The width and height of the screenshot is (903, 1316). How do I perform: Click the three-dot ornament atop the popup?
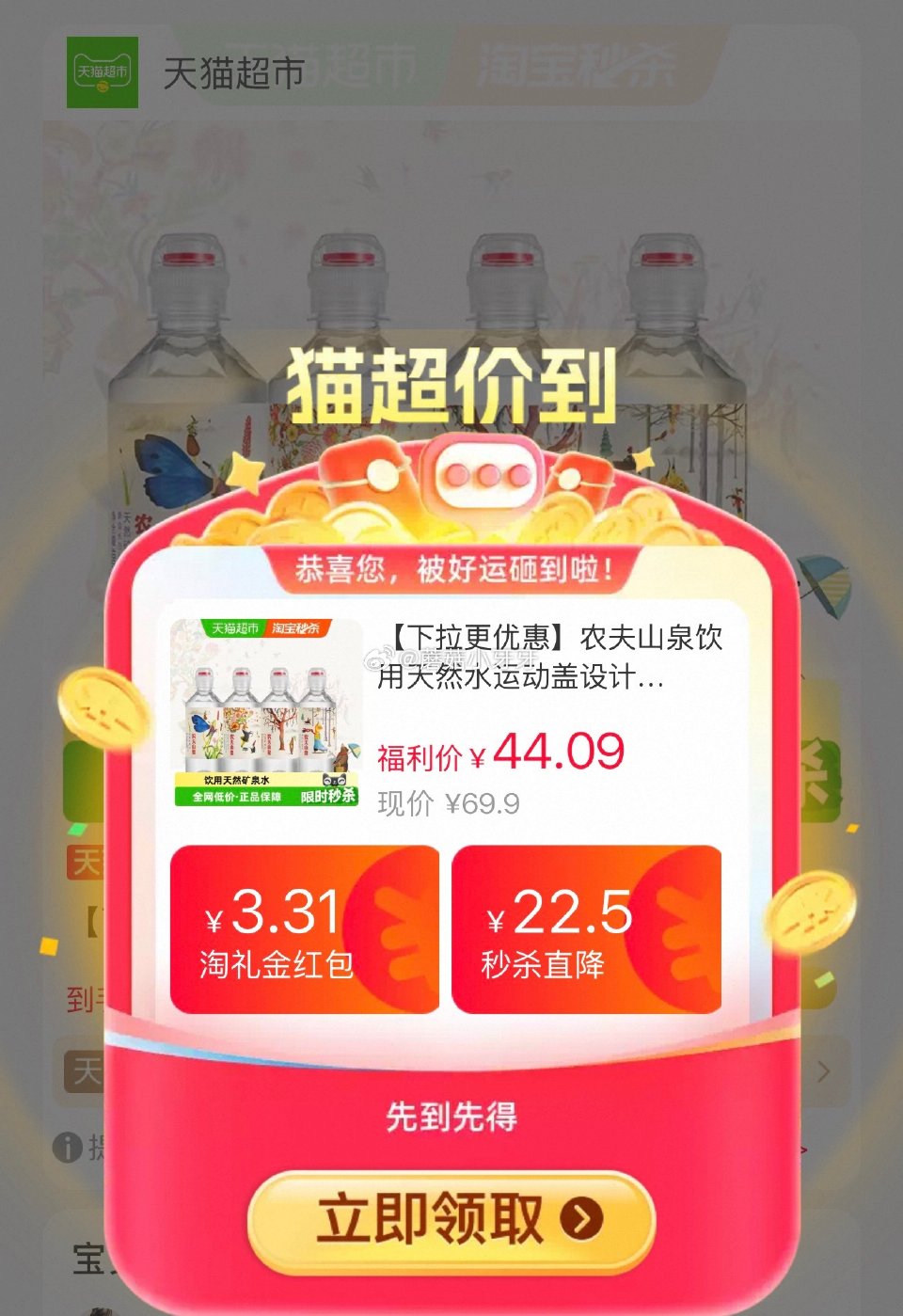(x=486, y=475)
